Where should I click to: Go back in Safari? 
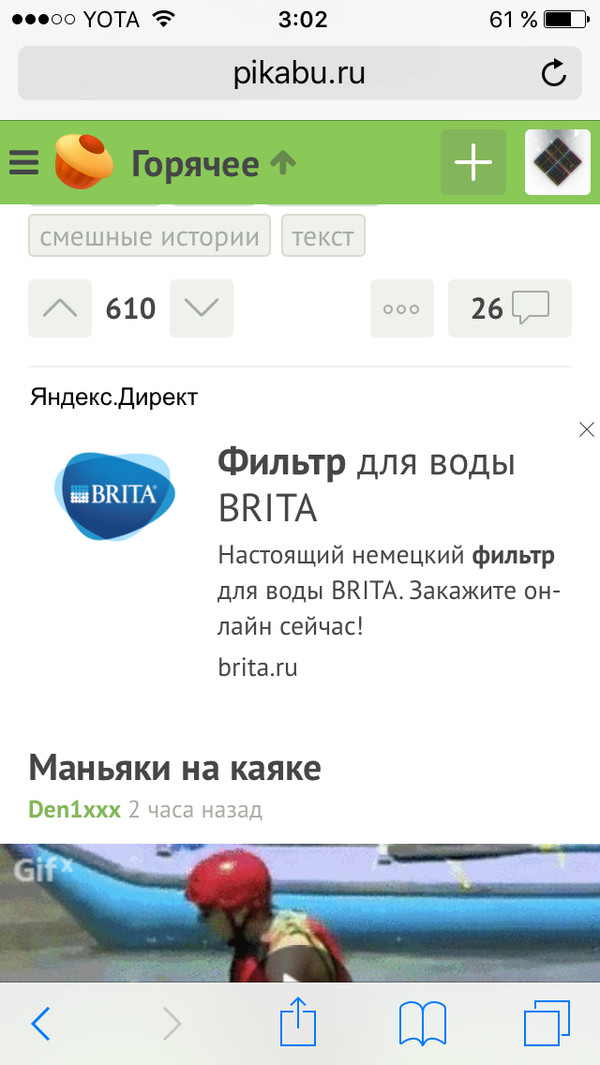tap(41, 1023)
